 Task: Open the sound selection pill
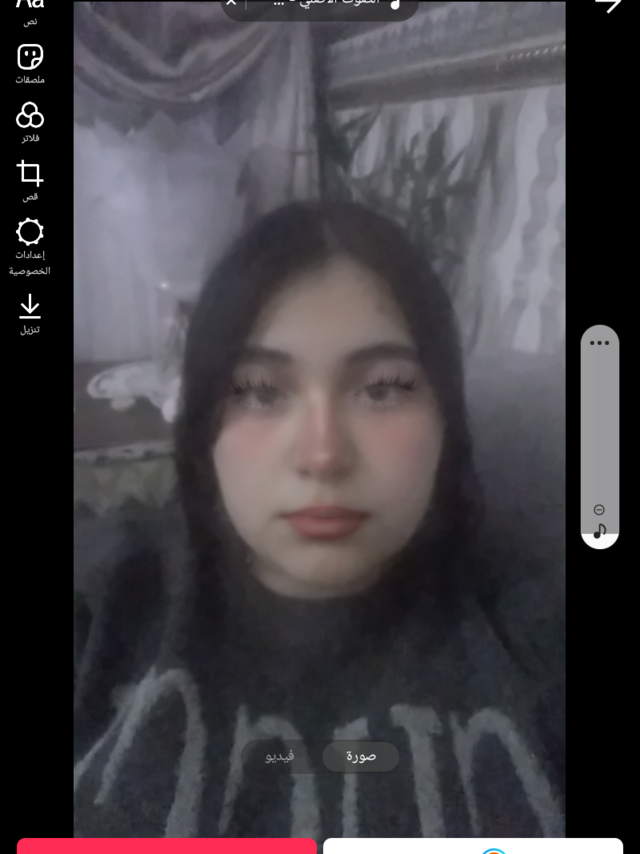tap(330, 4)
